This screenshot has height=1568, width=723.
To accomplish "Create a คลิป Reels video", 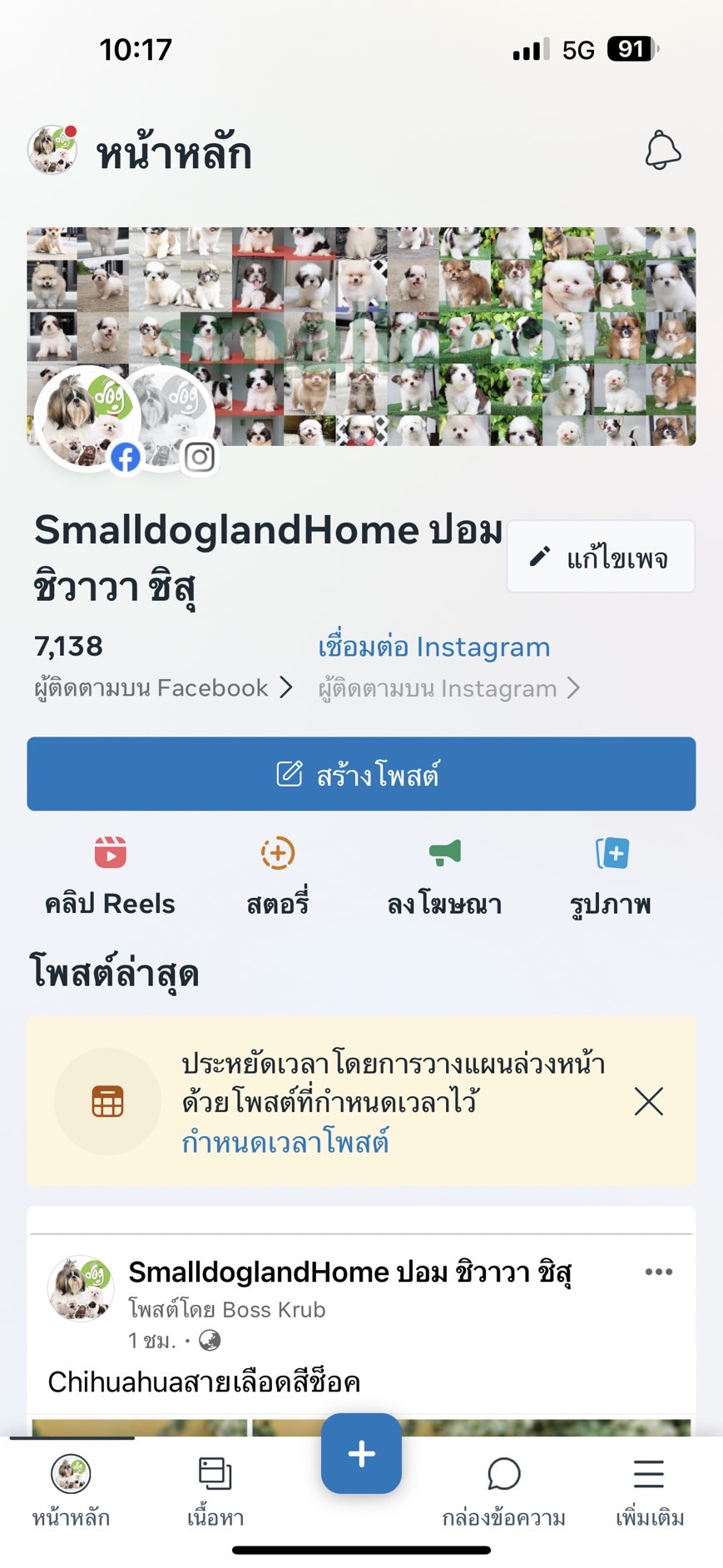I will [110, 876].
